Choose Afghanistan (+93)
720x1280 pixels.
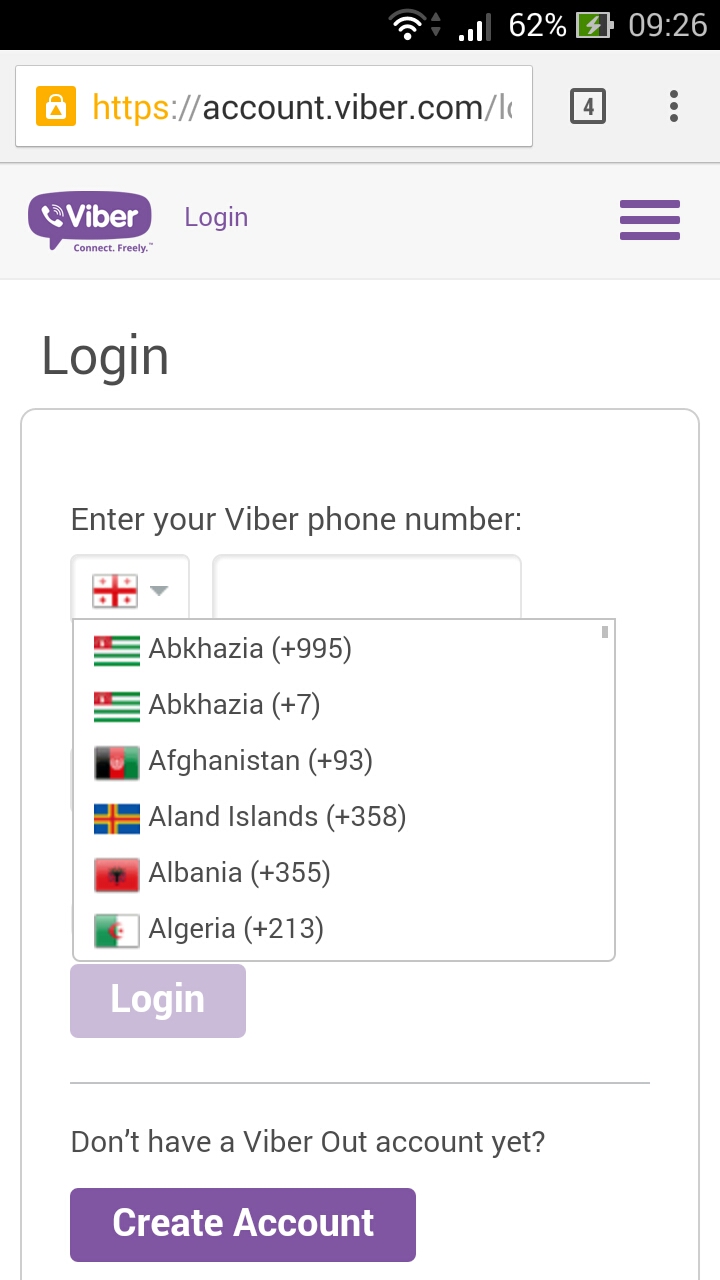[260, 761]
